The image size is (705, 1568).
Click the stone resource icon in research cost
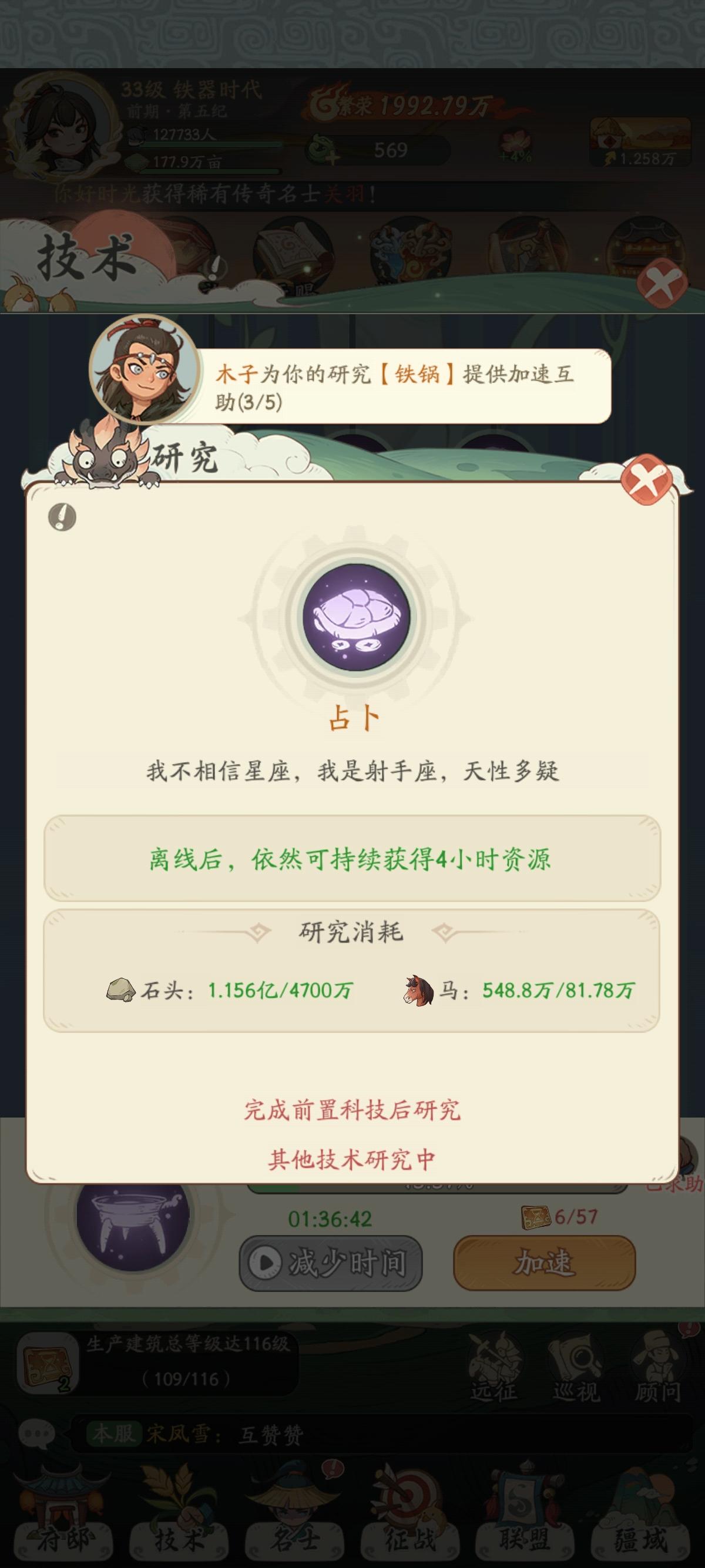(x=120, y=991)
